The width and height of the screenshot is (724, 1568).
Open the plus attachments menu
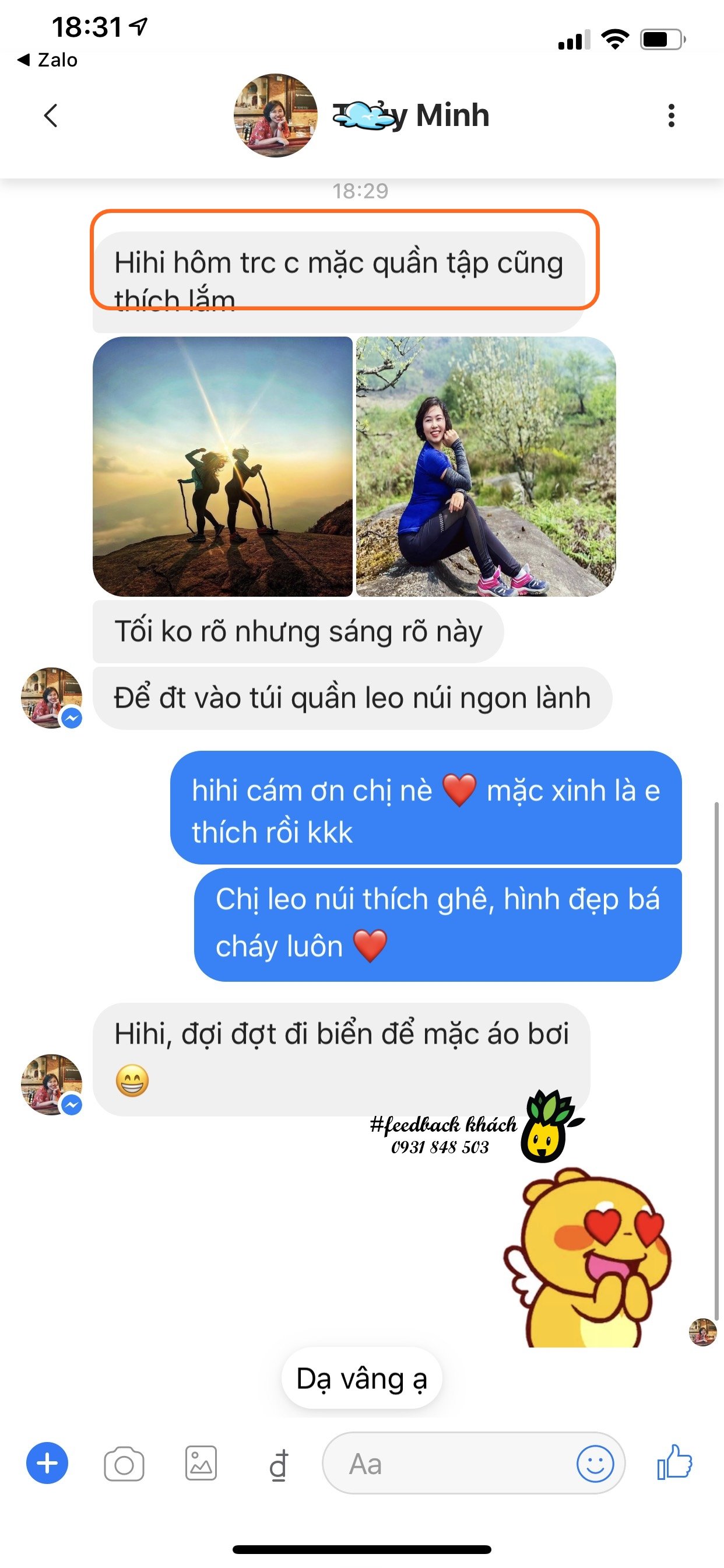point(47,1462)
